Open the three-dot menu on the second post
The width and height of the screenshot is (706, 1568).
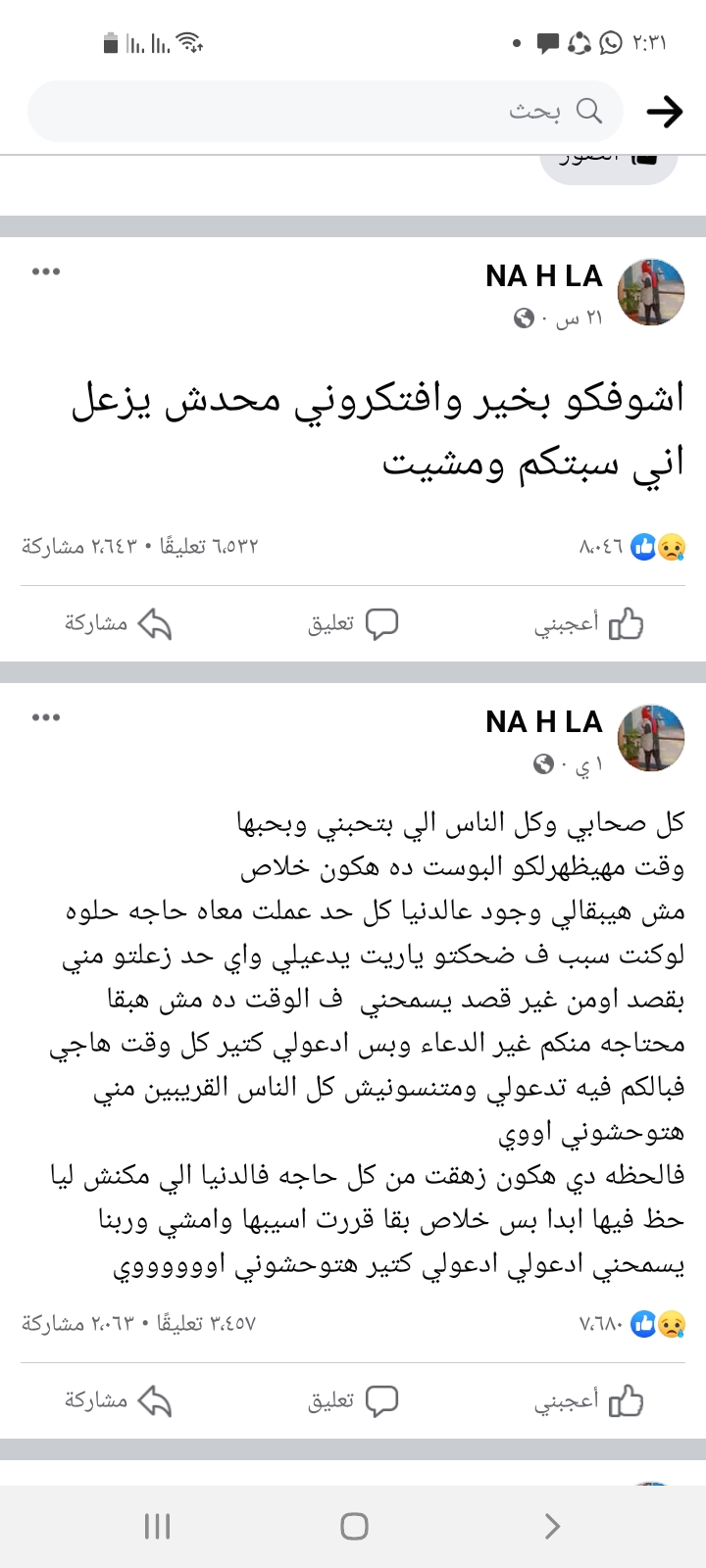(x=46, y=716)
